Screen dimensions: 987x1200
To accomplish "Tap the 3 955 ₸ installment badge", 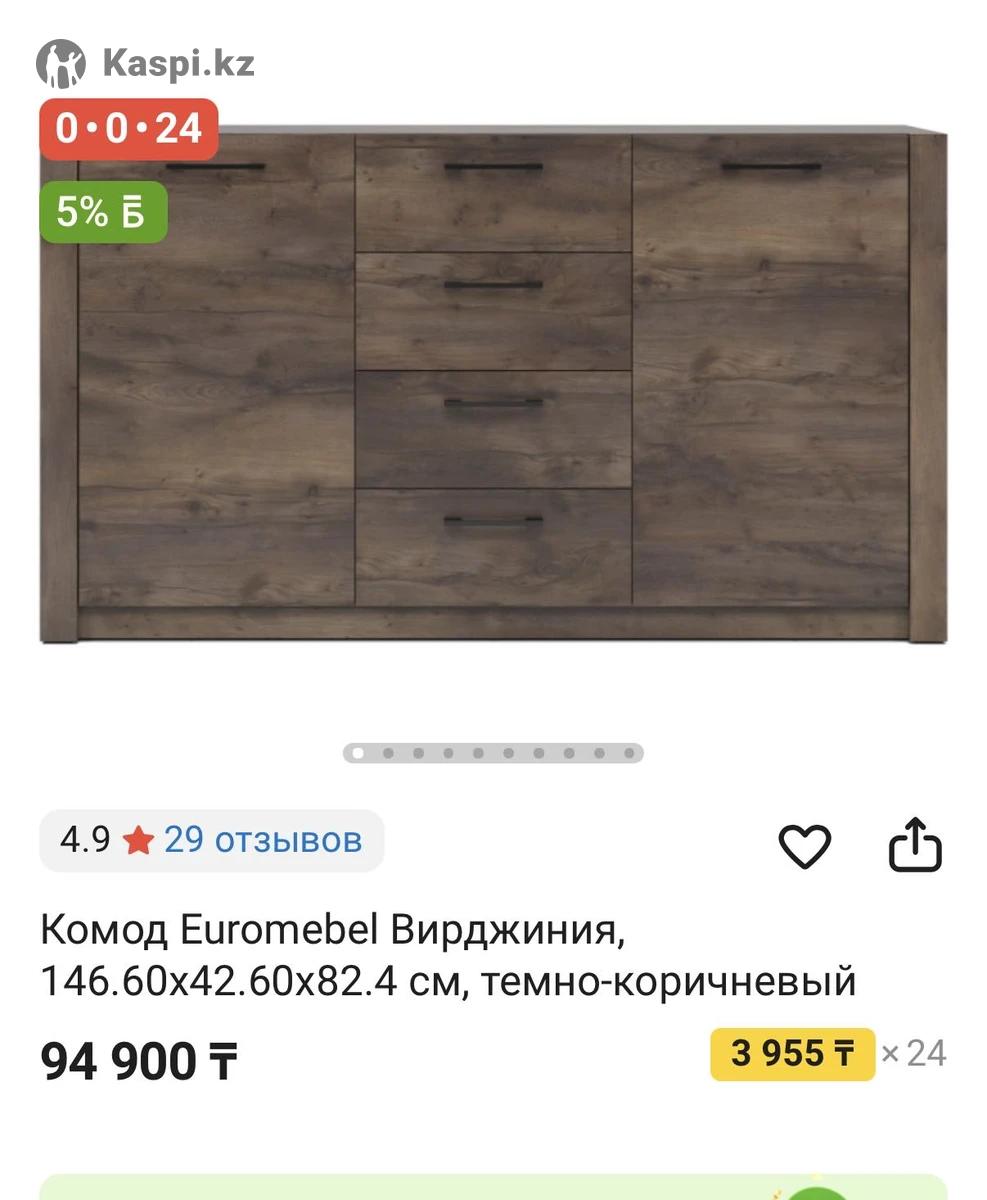I will point(792,1053).
